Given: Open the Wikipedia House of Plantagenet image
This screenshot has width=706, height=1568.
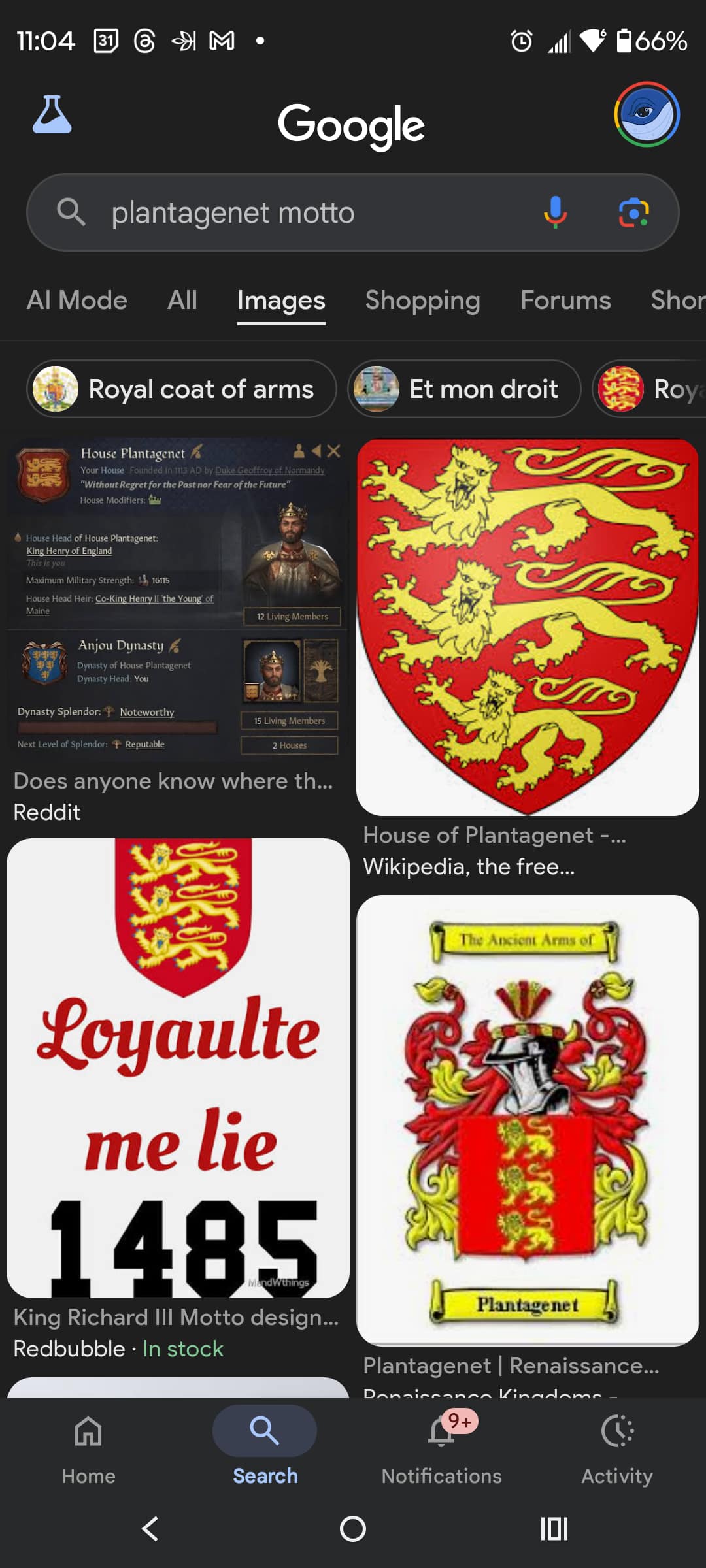Looking at the screenshot, I should [528, 627].
